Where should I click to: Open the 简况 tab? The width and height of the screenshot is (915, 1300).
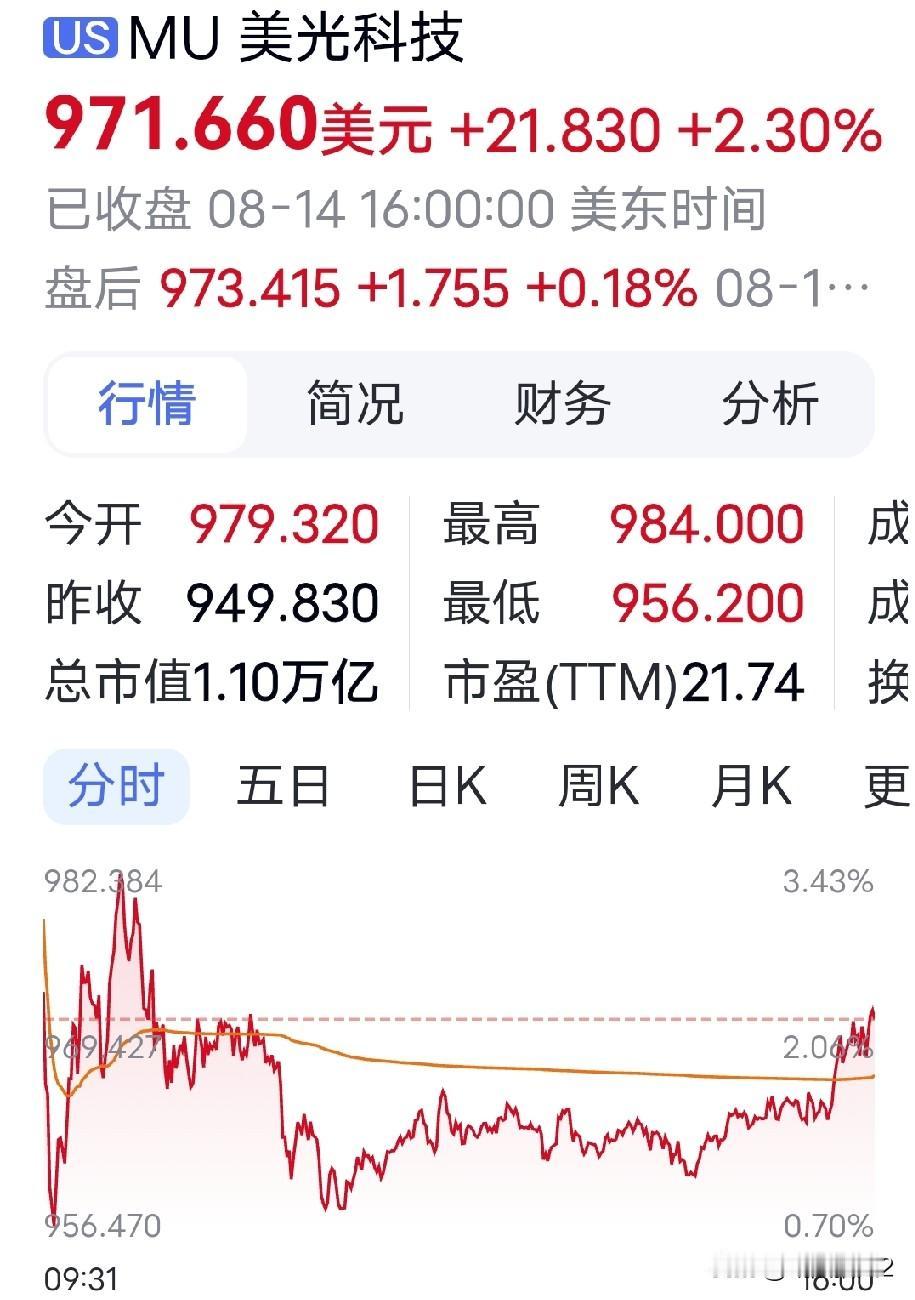[x=354, y=404]
